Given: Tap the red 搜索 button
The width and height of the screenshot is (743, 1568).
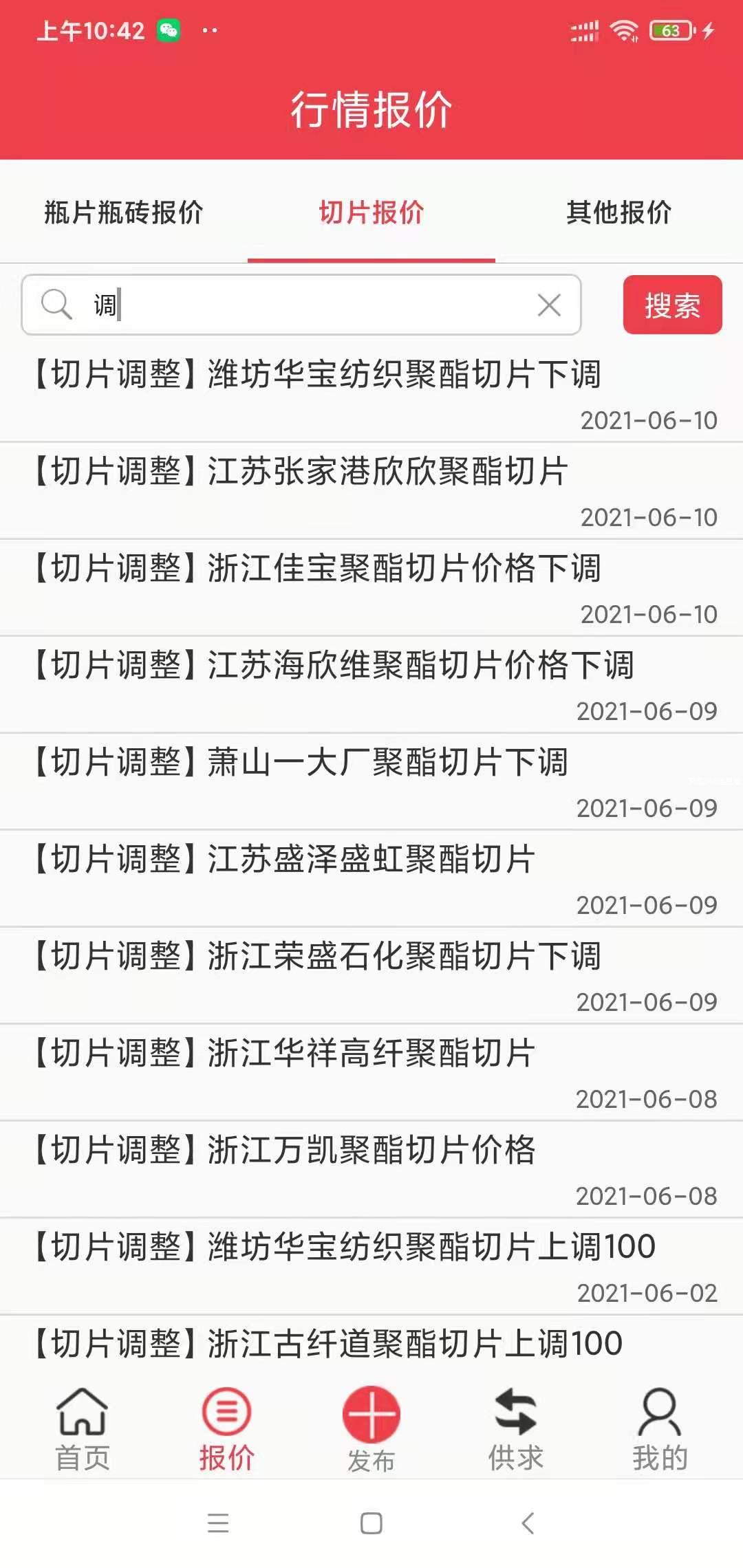Looking at the screenshot, I should click(672, 305).
